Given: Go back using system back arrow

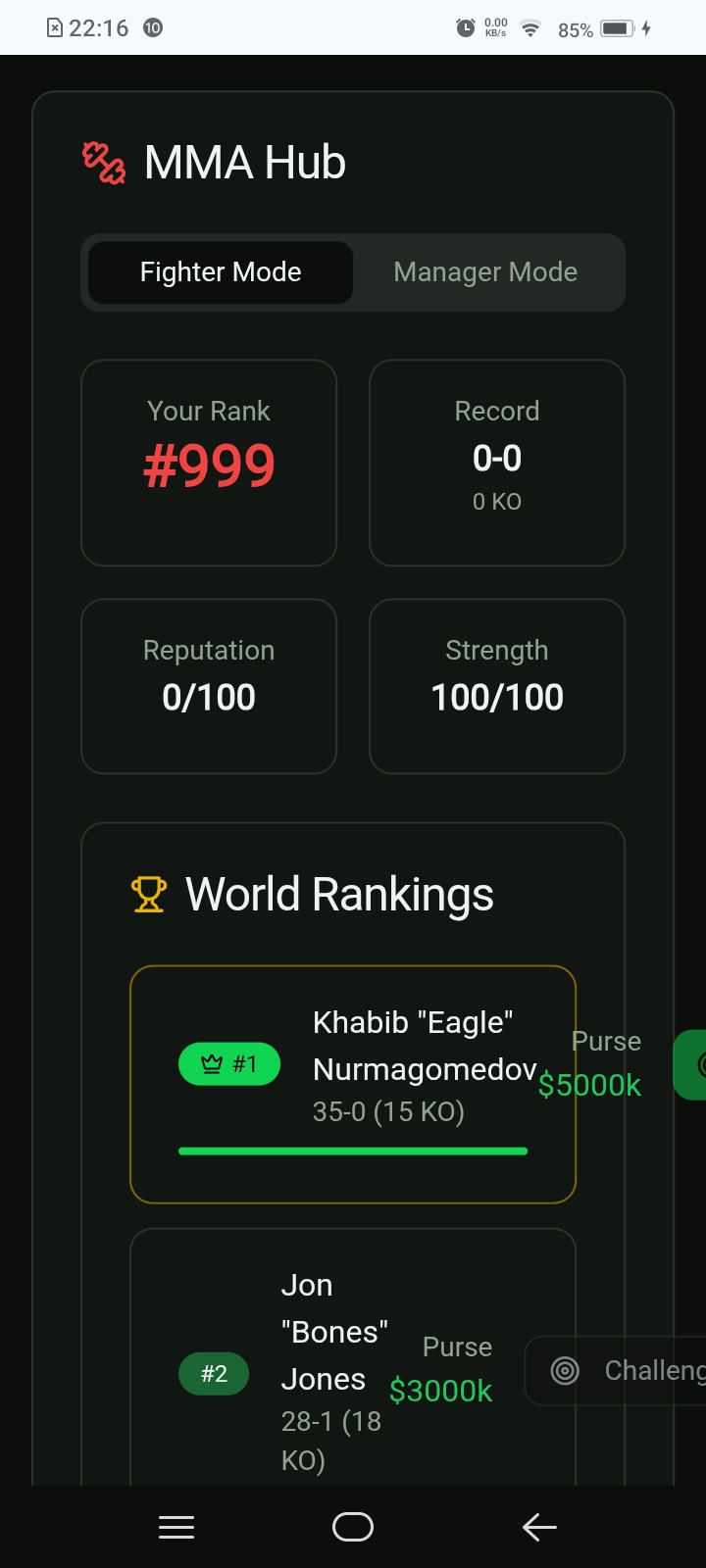Looking at the screenshot, I should [539, 1527].
